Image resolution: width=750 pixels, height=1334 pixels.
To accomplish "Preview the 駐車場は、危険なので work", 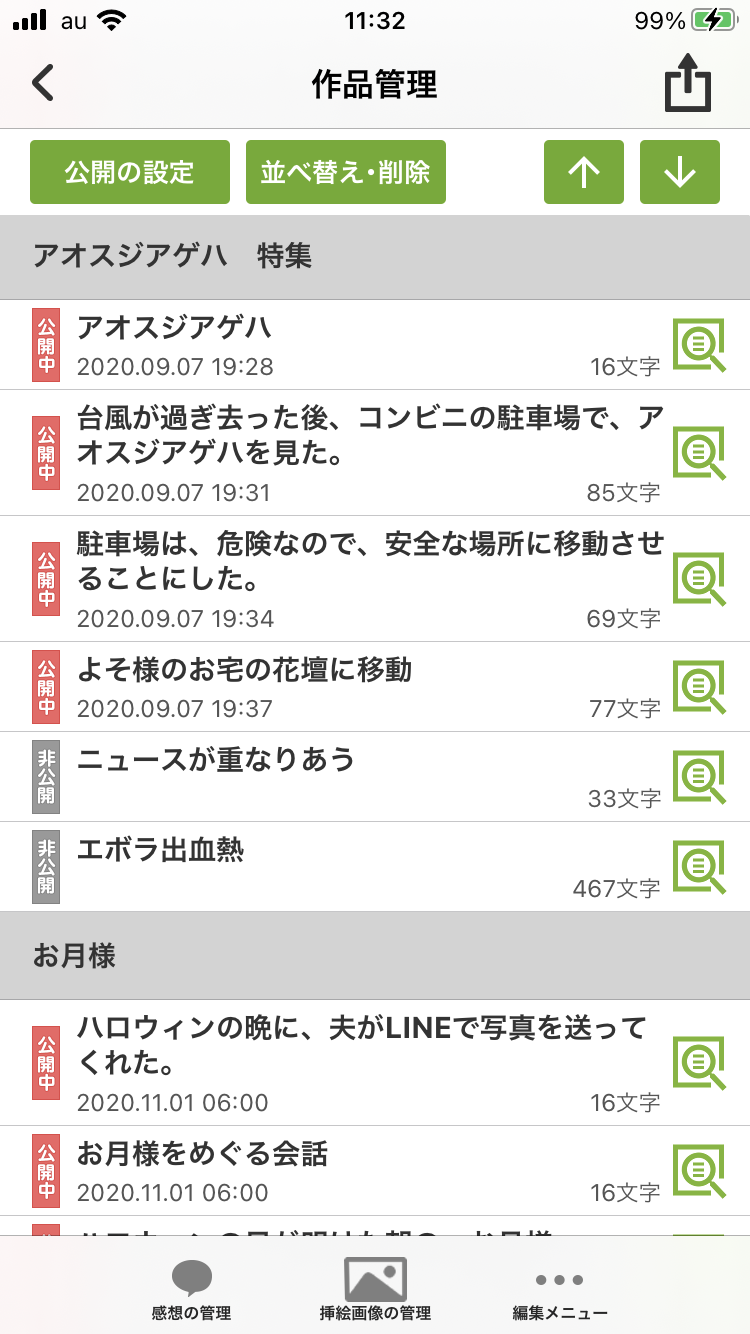I will [699, 578].
